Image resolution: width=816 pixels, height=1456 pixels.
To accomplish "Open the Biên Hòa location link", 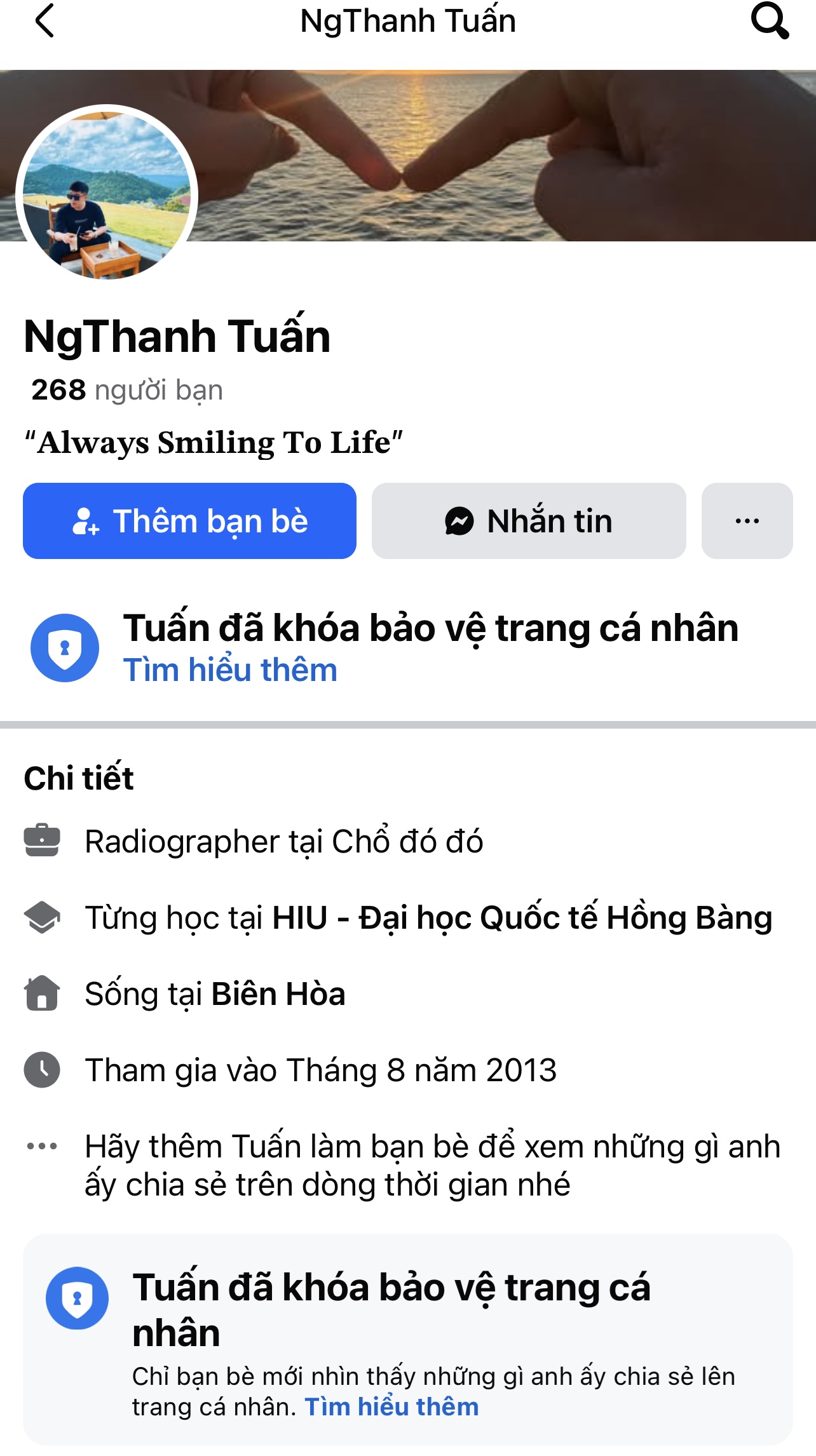I will 278,994.
